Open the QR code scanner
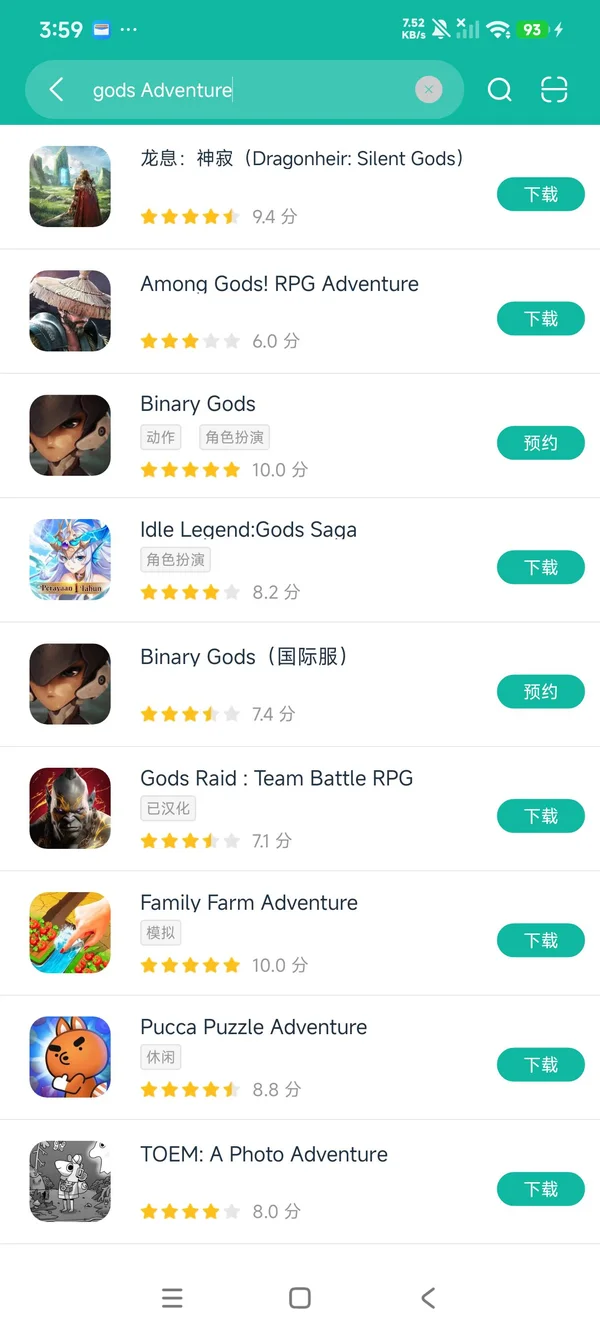The height and width of the screenshot is (1333, 600). click(x=554, y=90)
